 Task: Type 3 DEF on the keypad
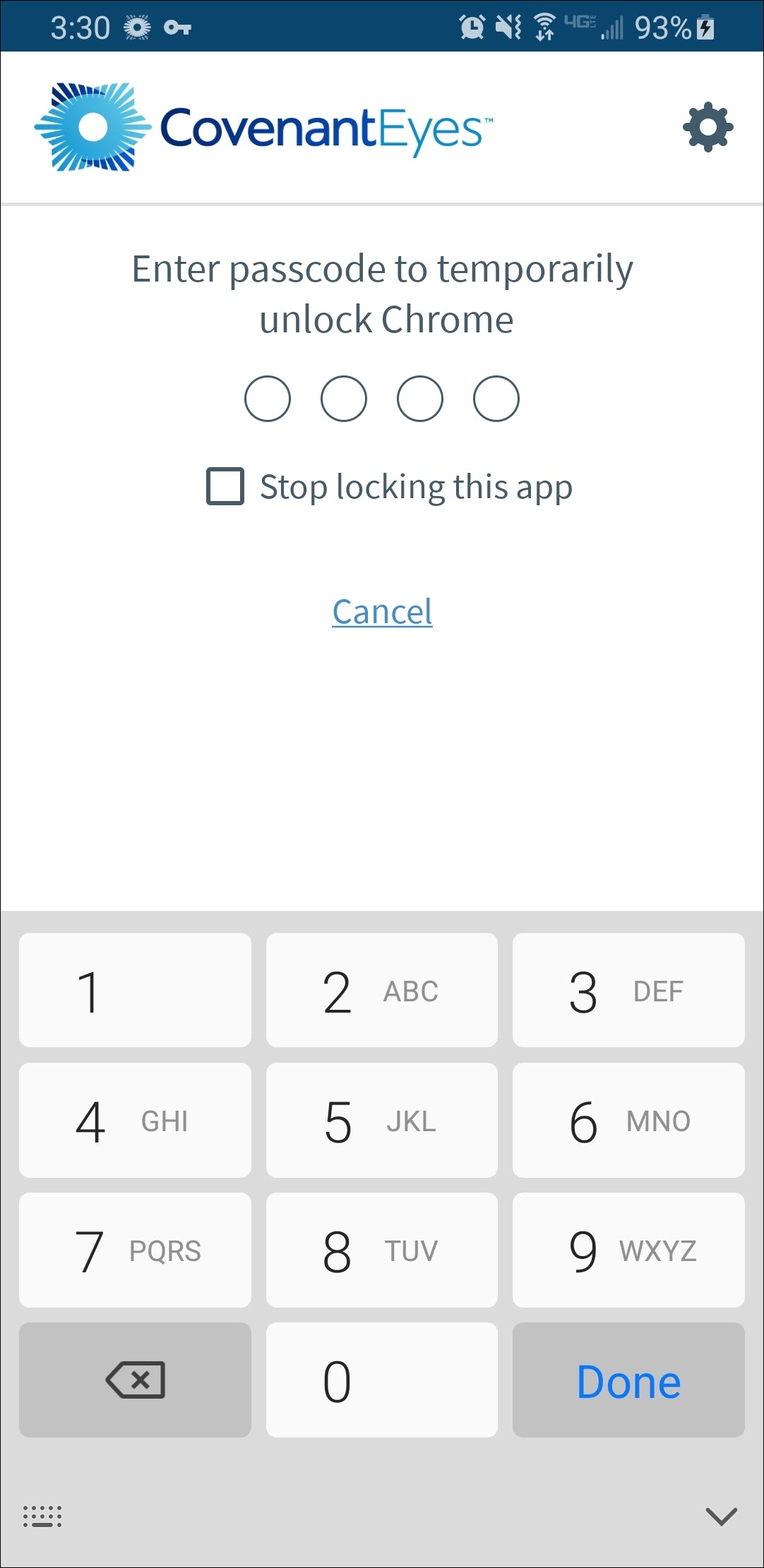click(628, 990)
